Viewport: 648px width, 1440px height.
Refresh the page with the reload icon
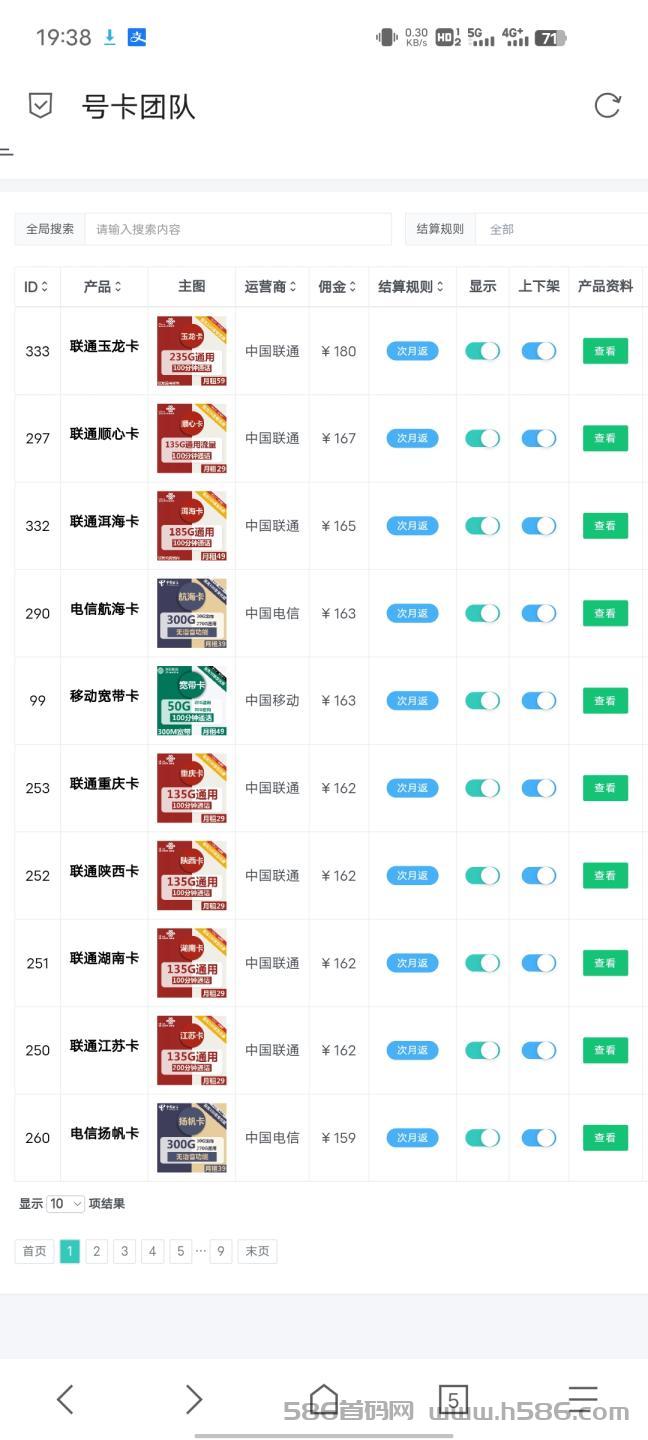(x=607, y=105)
